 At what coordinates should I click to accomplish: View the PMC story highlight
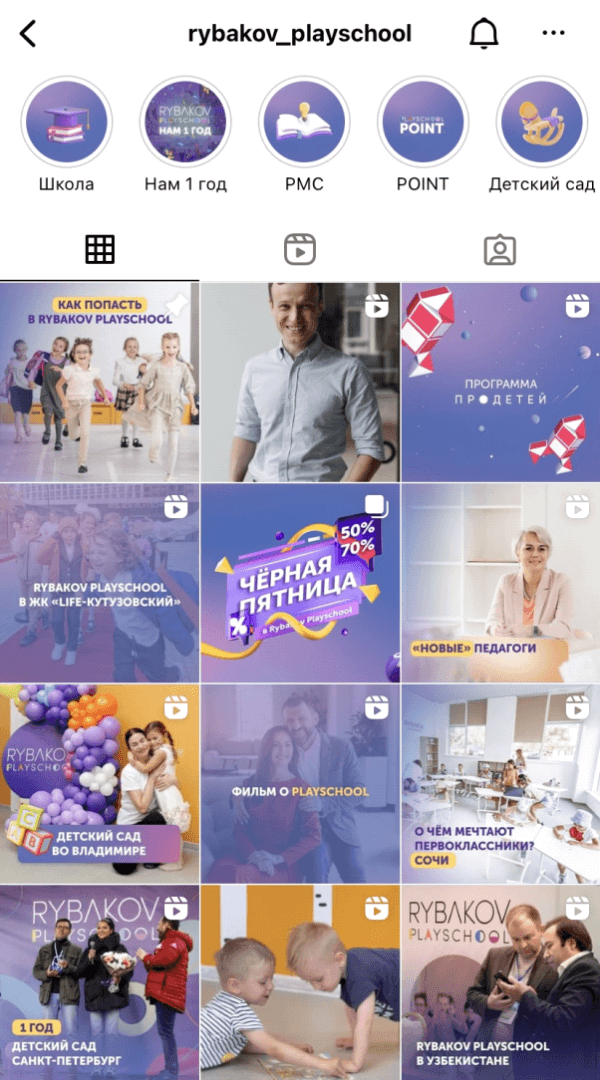pyautogui.click(x=304, y=122)
